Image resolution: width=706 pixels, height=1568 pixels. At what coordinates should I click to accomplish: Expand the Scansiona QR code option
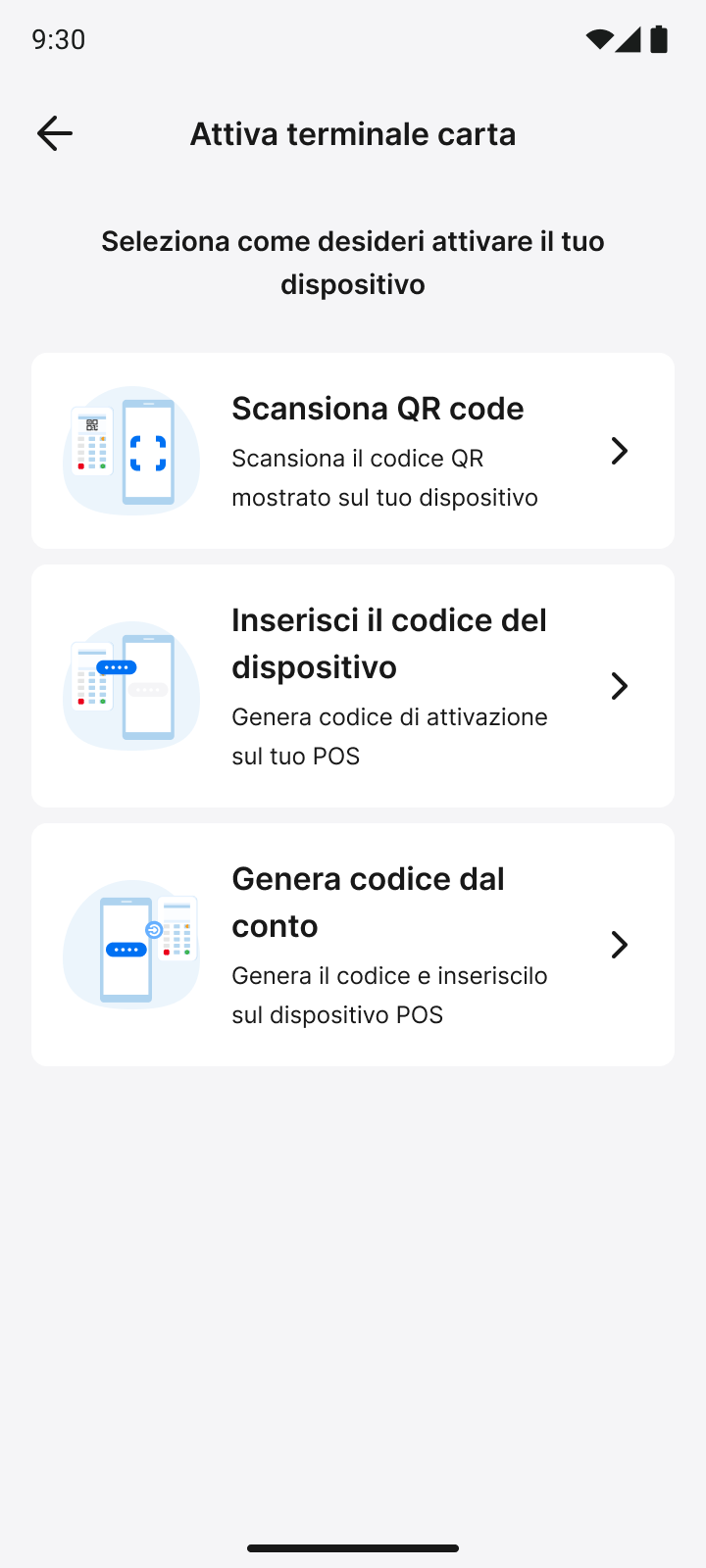(x=619, y=450)
